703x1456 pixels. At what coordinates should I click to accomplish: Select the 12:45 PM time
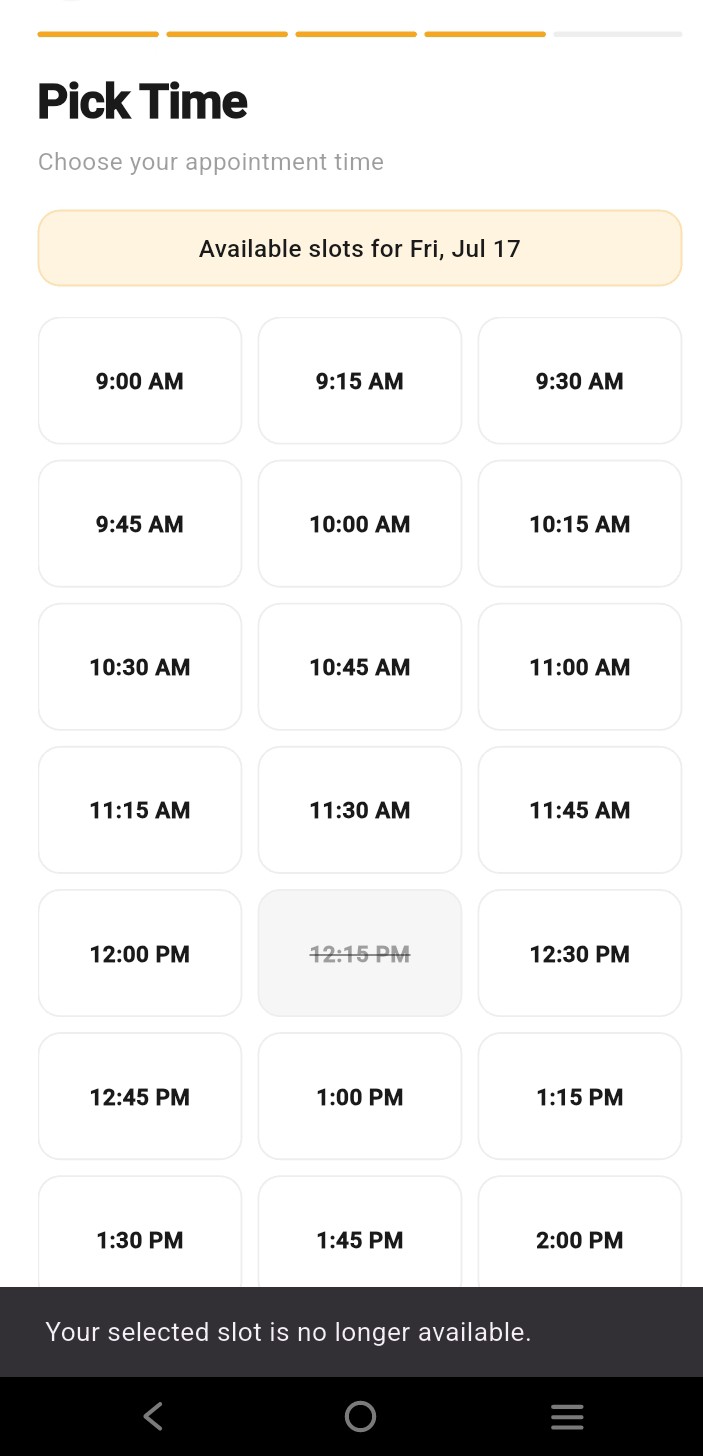tap(140, 1096)
